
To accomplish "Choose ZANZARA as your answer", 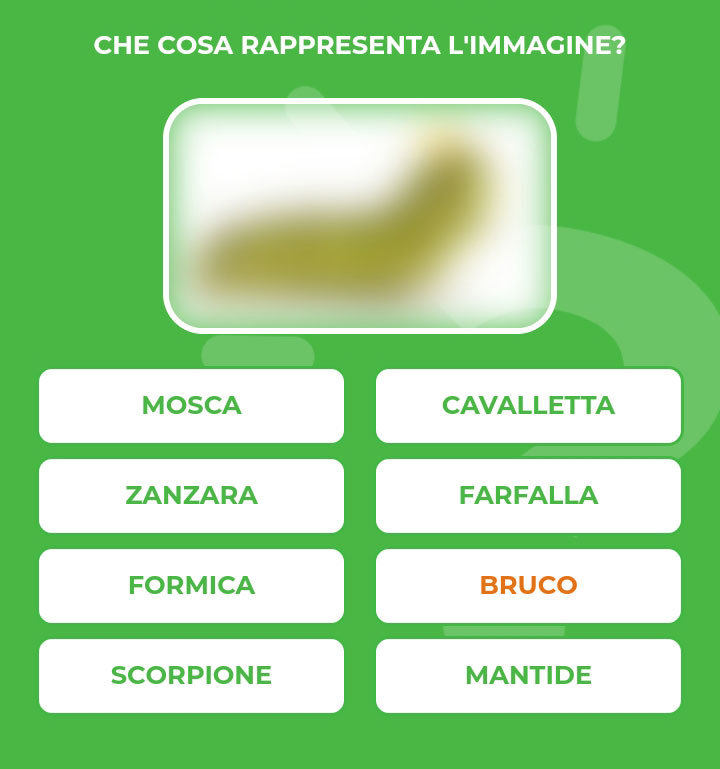I will pyautogui.click(x=191, y=496).
